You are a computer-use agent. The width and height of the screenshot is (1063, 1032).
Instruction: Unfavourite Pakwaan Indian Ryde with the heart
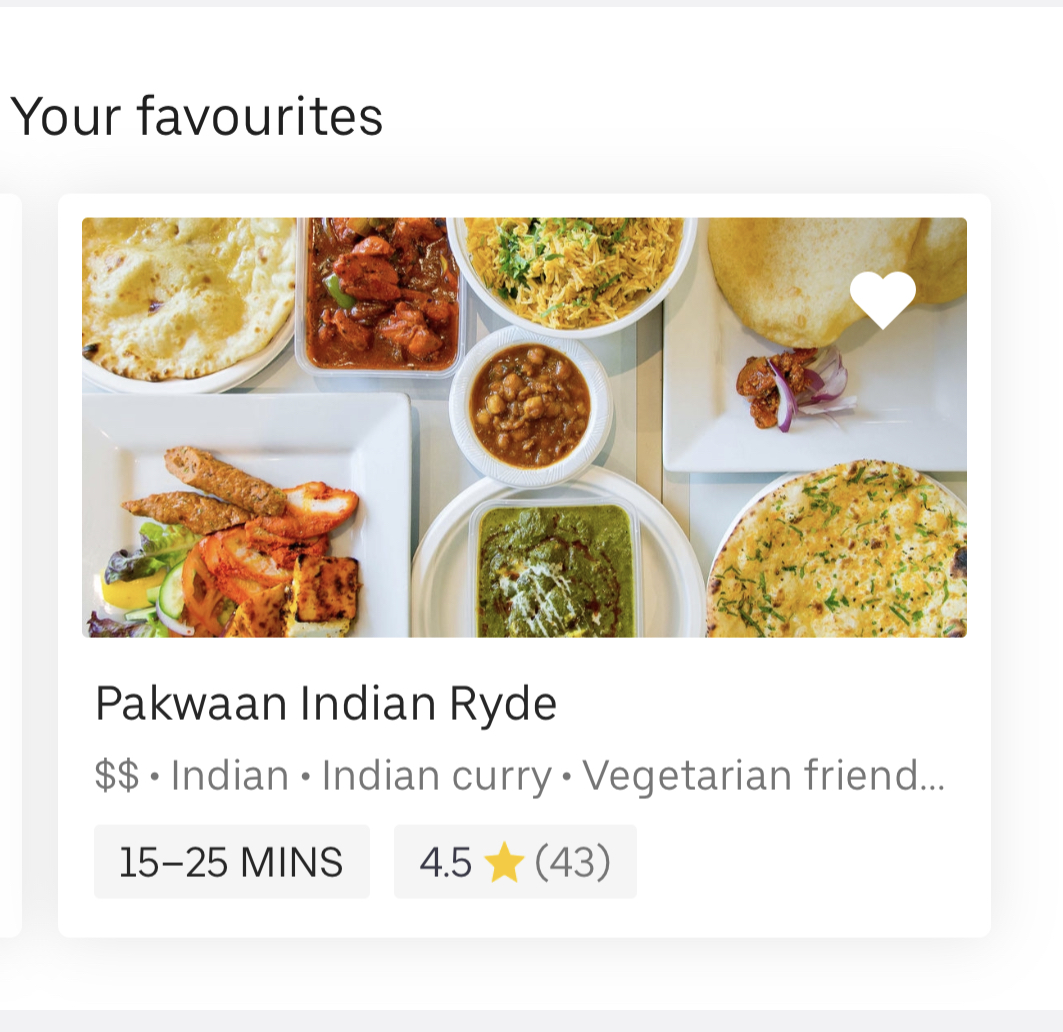point(882,299)
